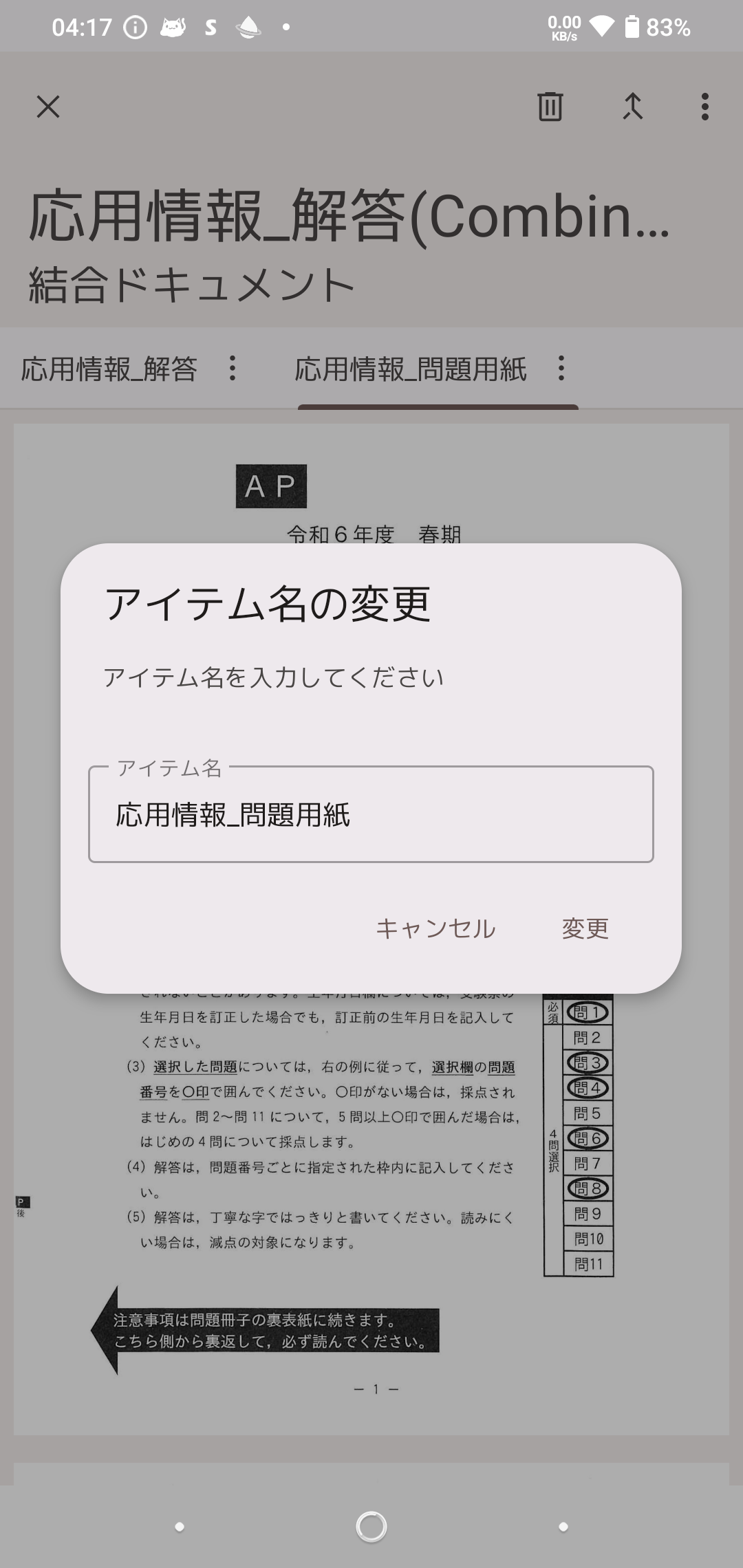This screenshot has width=743, height=1568.
Task: Tap the merge arrow icon
Action: coord(633,107)
